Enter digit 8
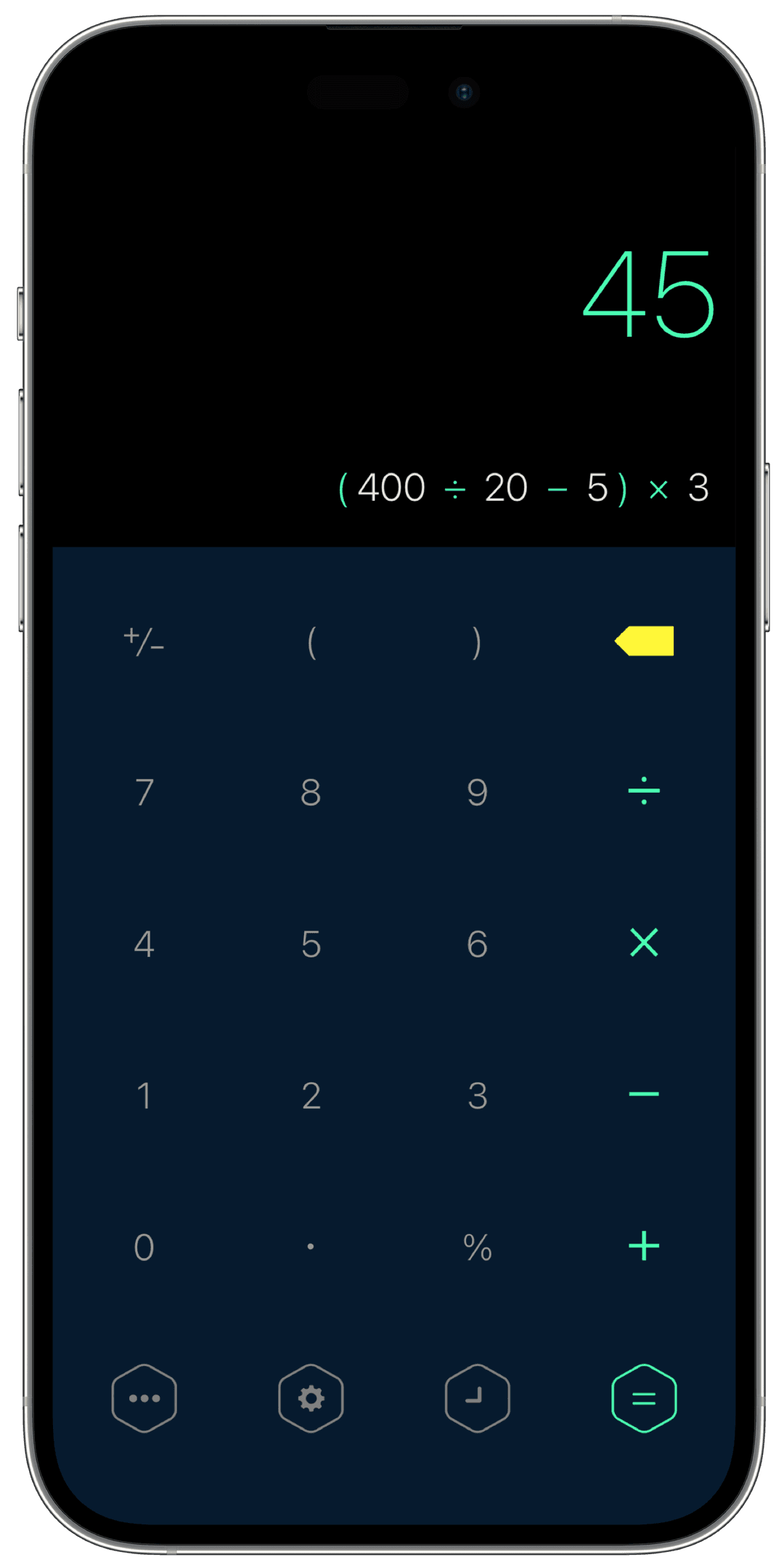This screenshot has width=784, height=1568. (311, 792)
